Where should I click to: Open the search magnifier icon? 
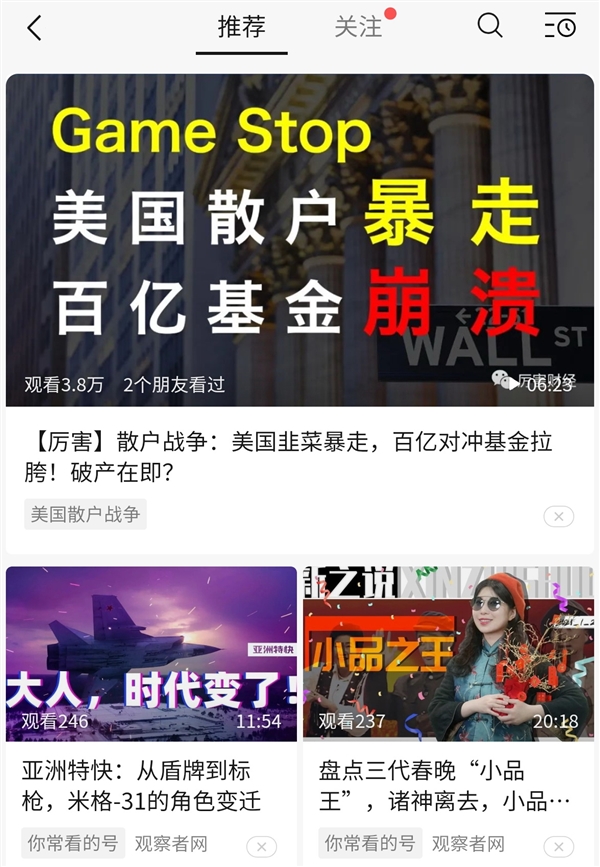(490, 26)
